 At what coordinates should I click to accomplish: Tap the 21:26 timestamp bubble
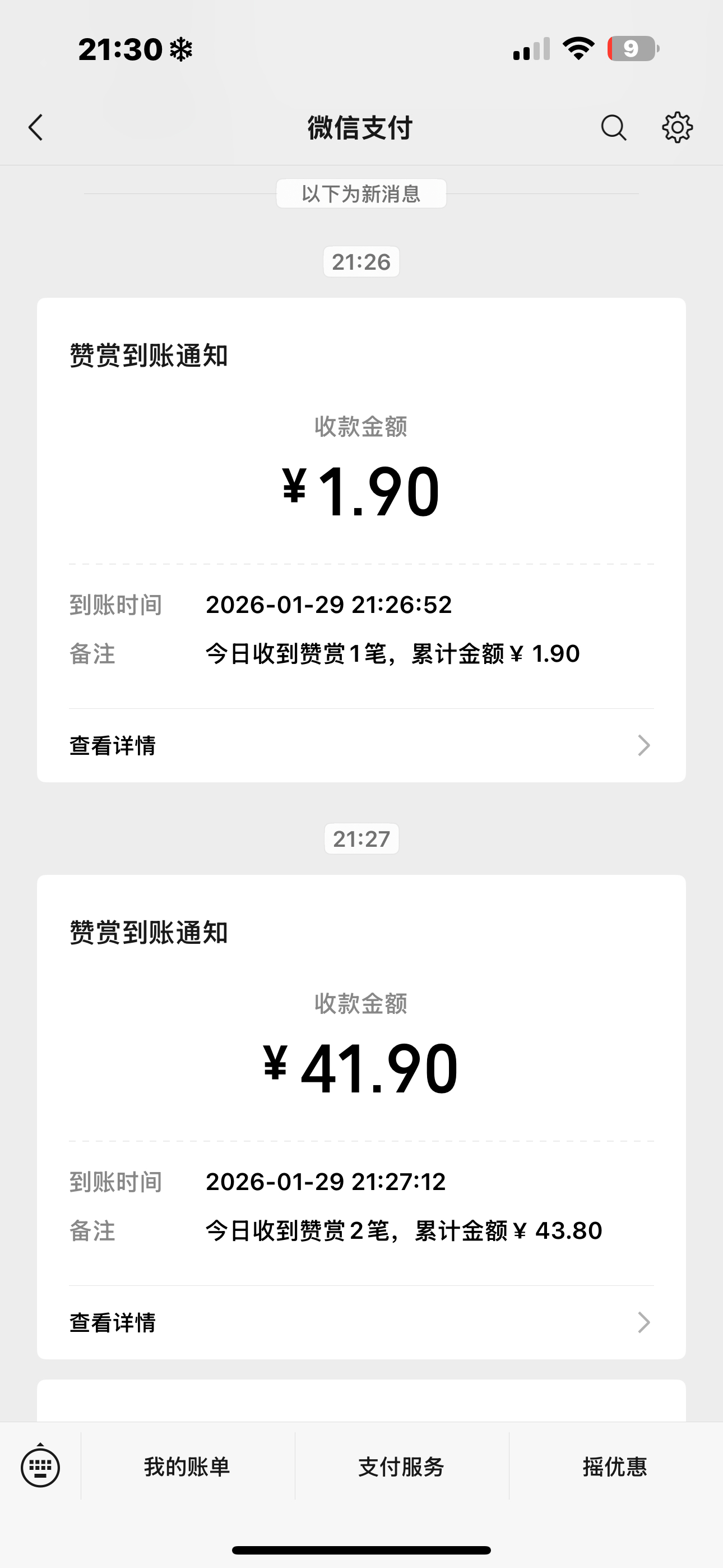pyautogui.click(x=361, y=262)
